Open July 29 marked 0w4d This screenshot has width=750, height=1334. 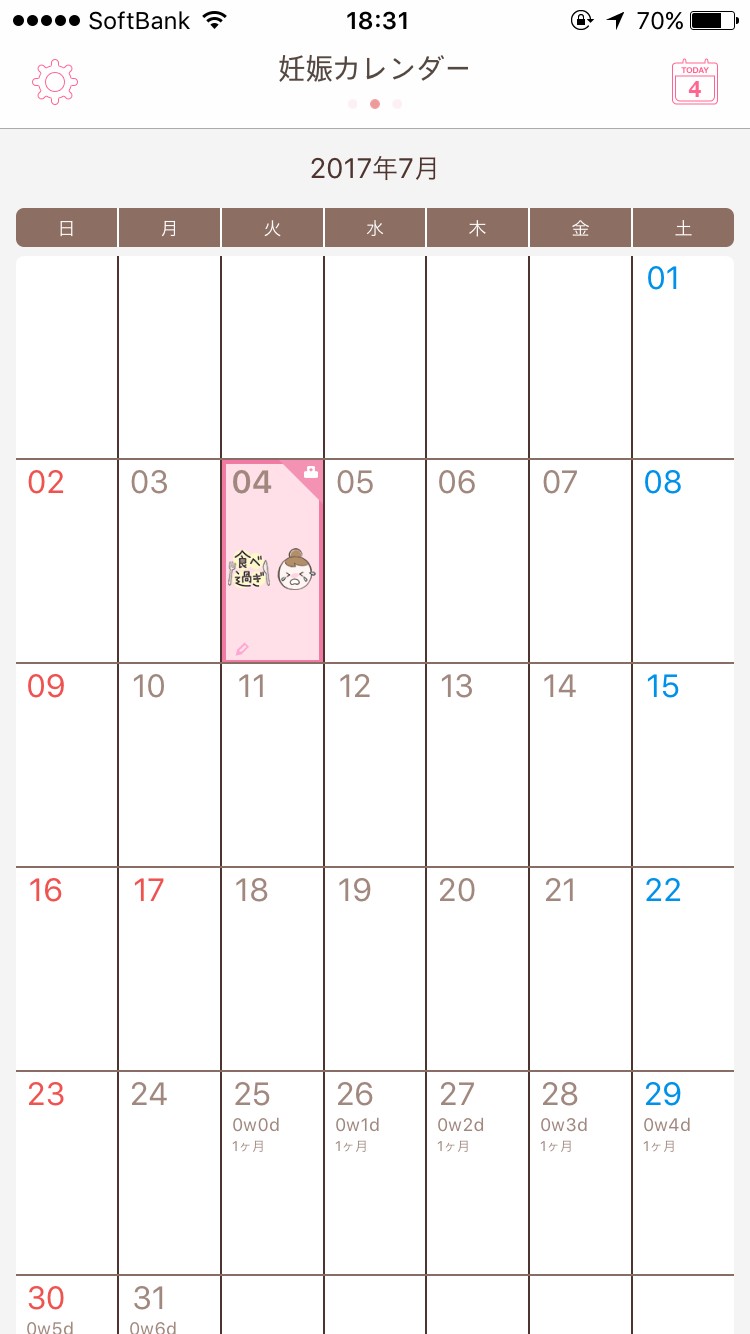pyautogui.click(x=683, y=1172)
